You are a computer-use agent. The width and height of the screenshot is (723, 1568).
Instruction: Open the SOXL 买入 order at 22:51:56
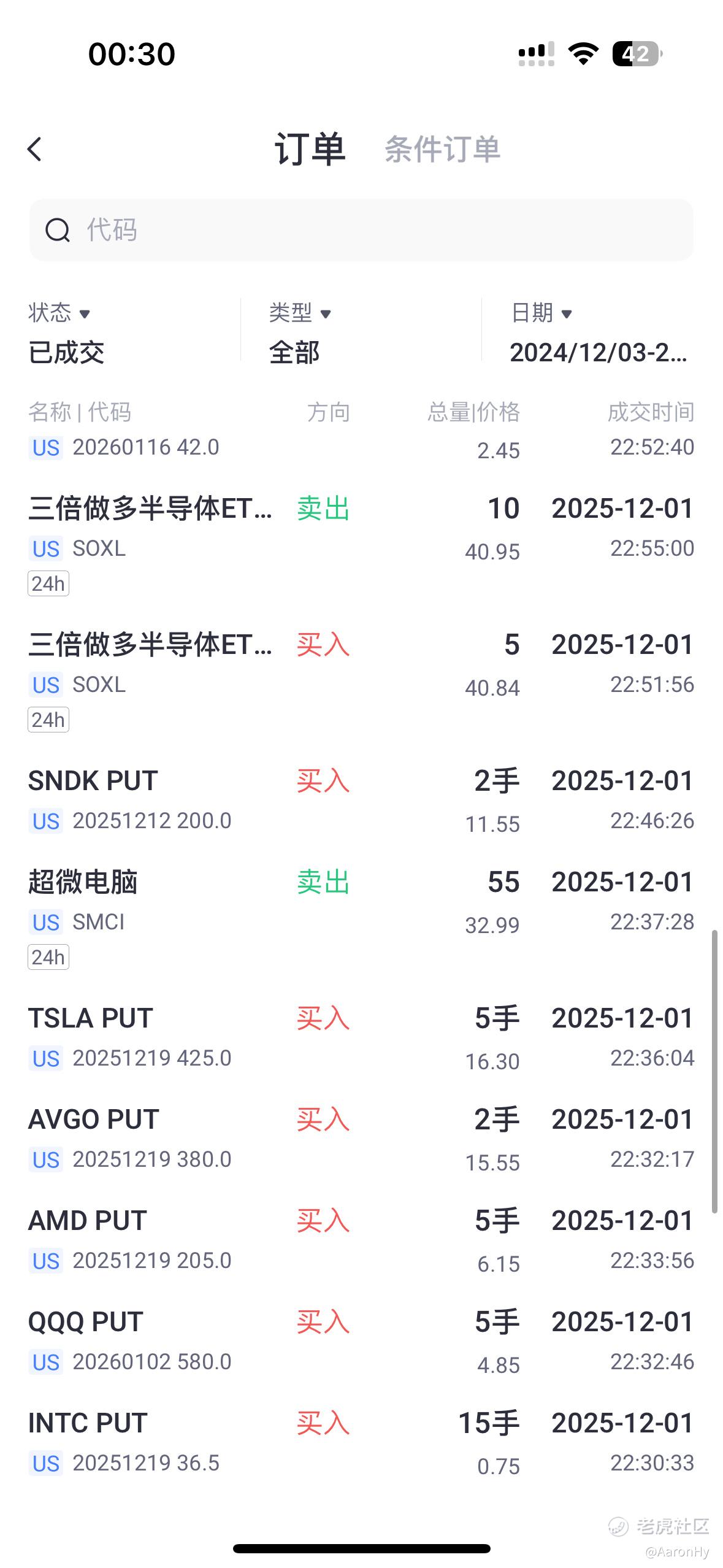(361, 679)
